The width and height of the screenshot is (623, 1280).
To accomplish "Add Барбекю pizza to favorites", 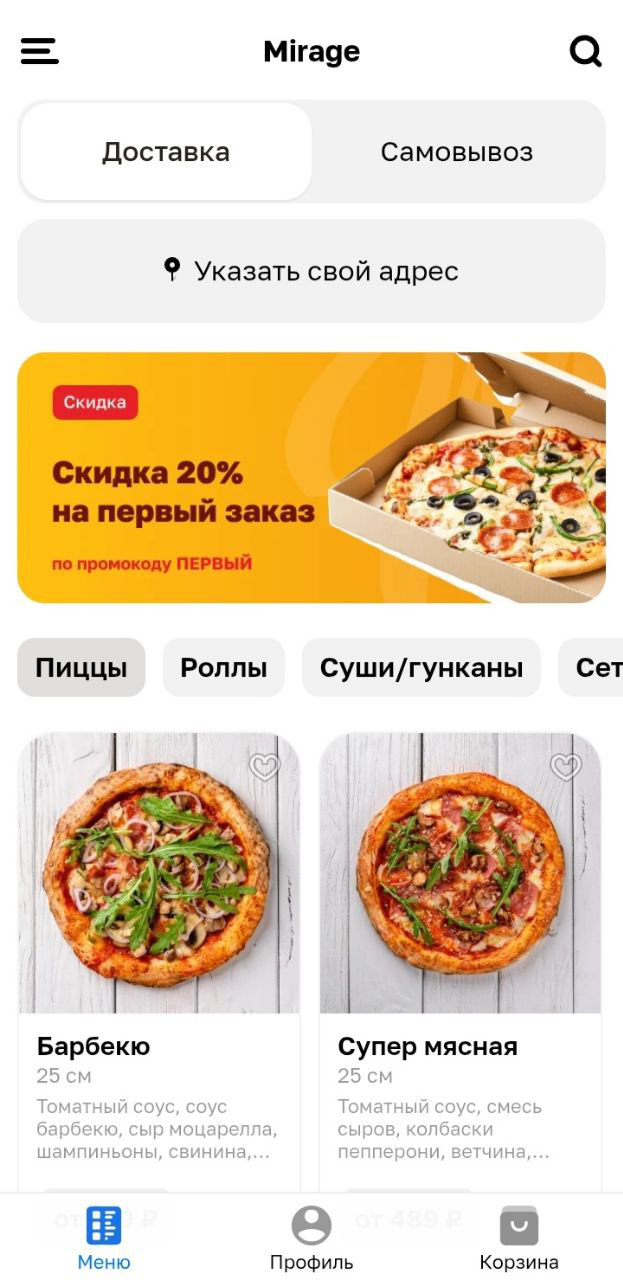I will [265, 767].
